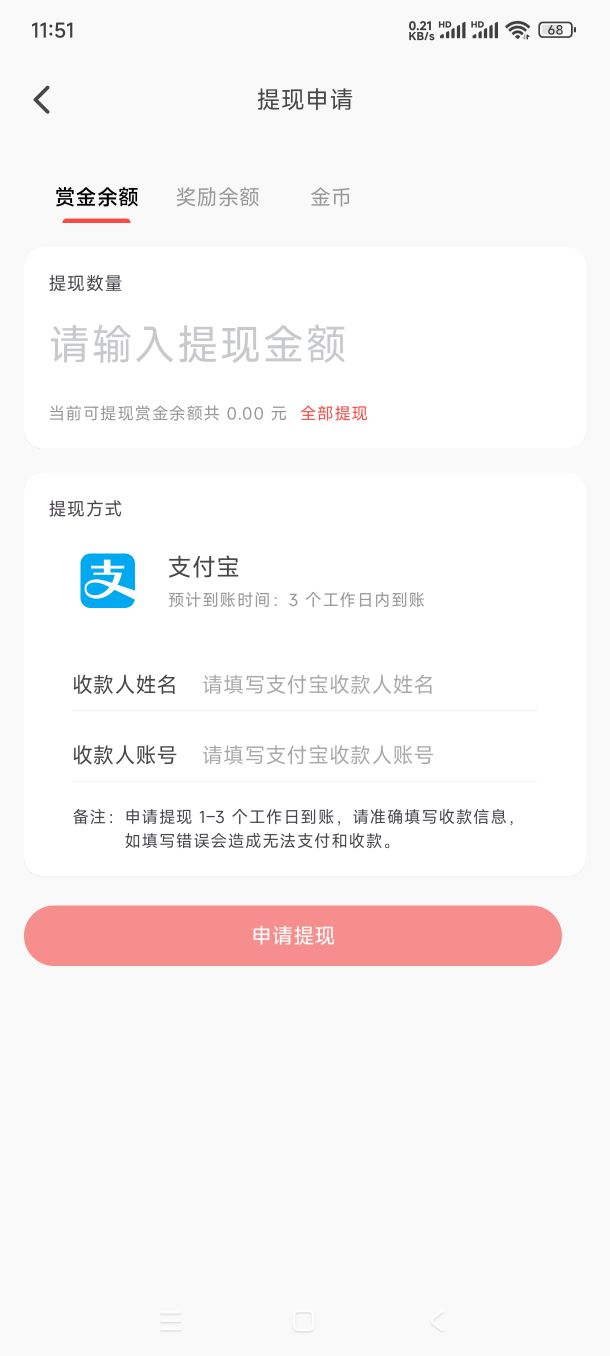Image resolution: width=610 pixels, height=1356 pixels.
Task: Go back from the 提现申请 page
Action: click(41, 100)
